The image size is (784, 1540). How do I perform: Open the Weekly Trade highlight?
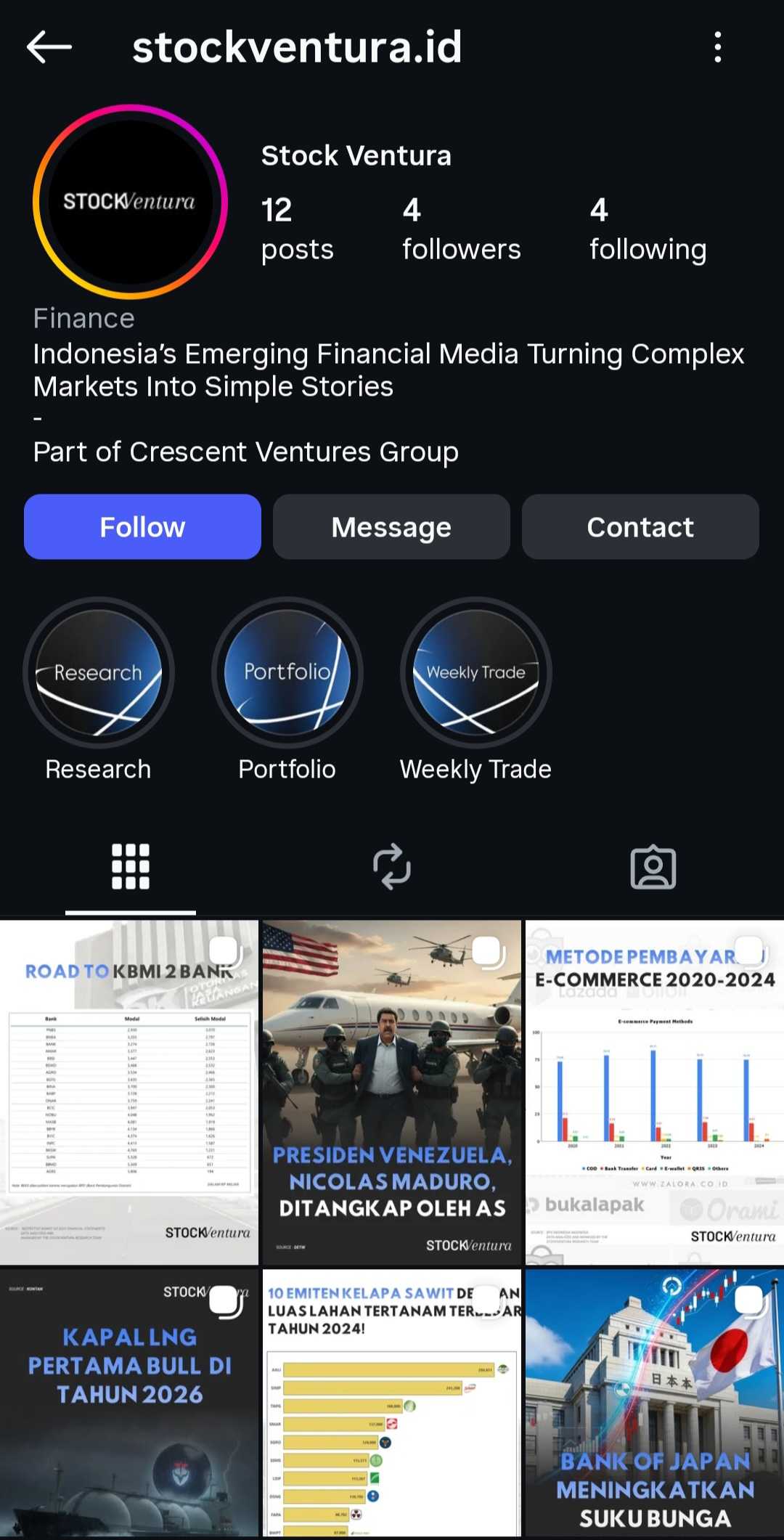475,672
